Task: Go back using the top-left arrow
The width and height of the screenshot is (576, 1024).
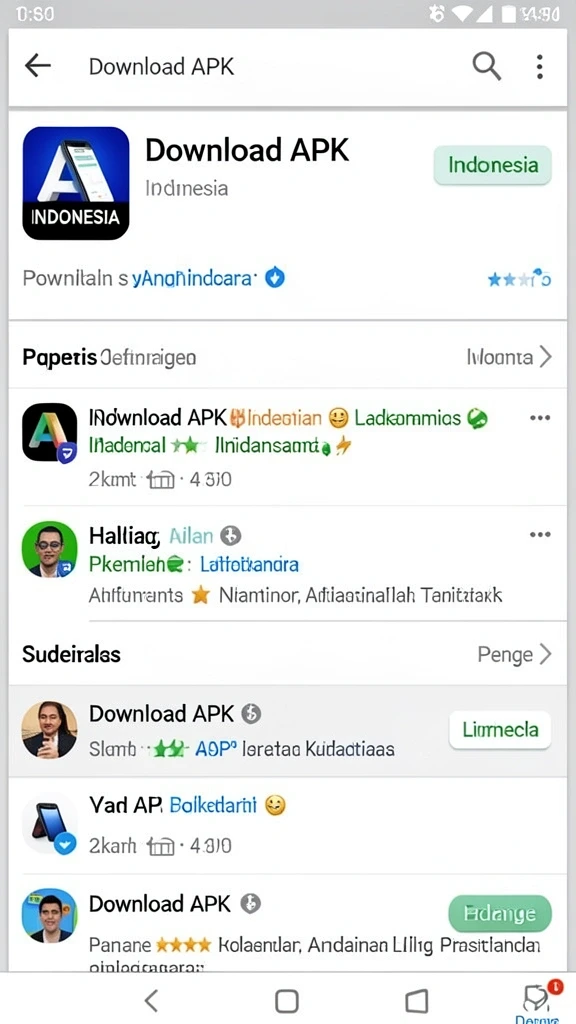Action: (38, 66)
